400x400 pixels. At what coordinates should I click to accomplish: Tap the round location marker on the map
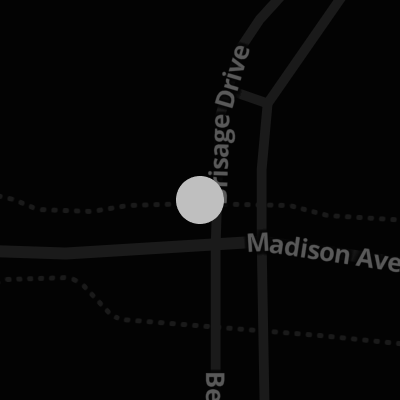click(200, 200)
